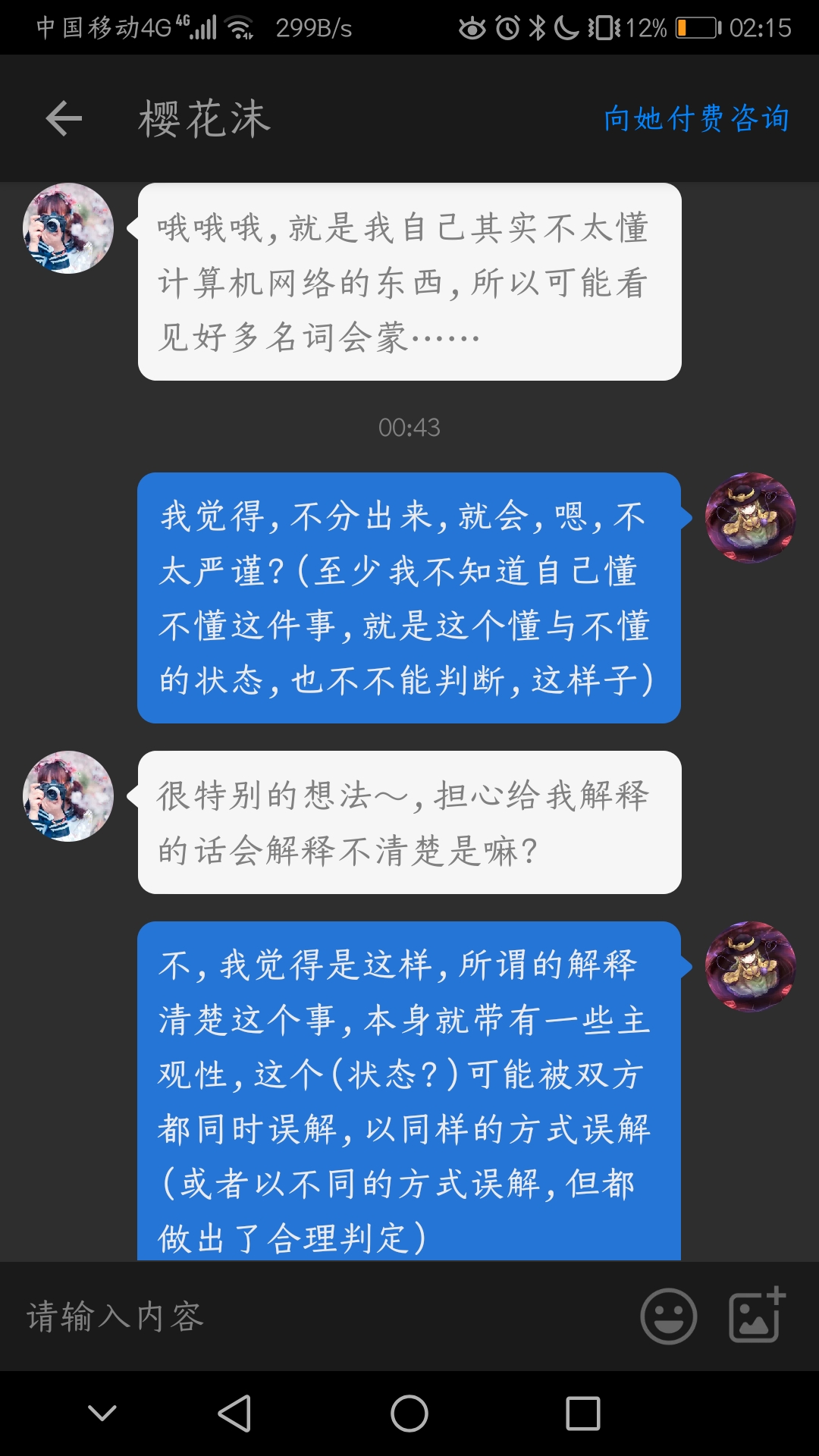This screenshot has height=1456, width=819.
Task: Open recent apps from navigation bar
Action: point(582,1414)
